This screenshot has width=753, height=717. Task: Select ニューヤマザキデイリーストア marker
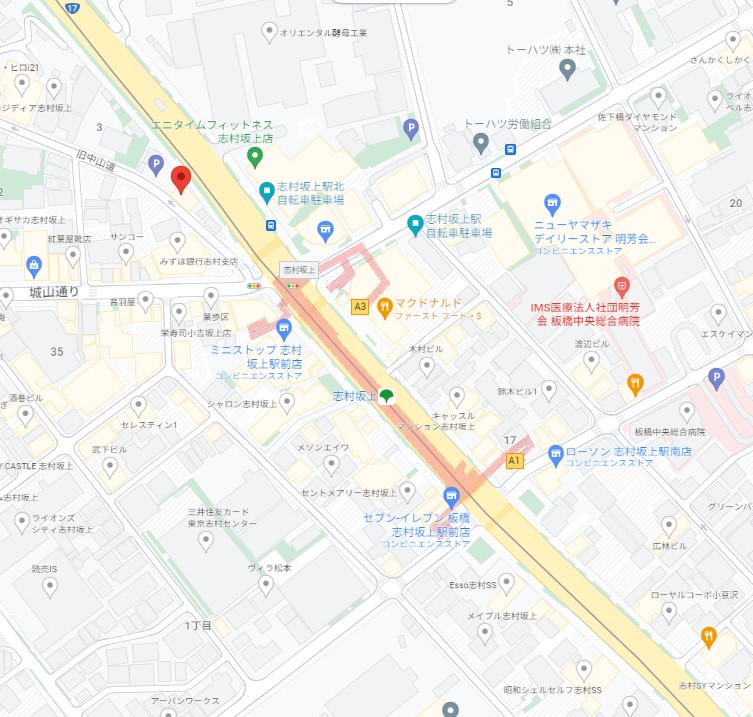(x=552, y=204)
